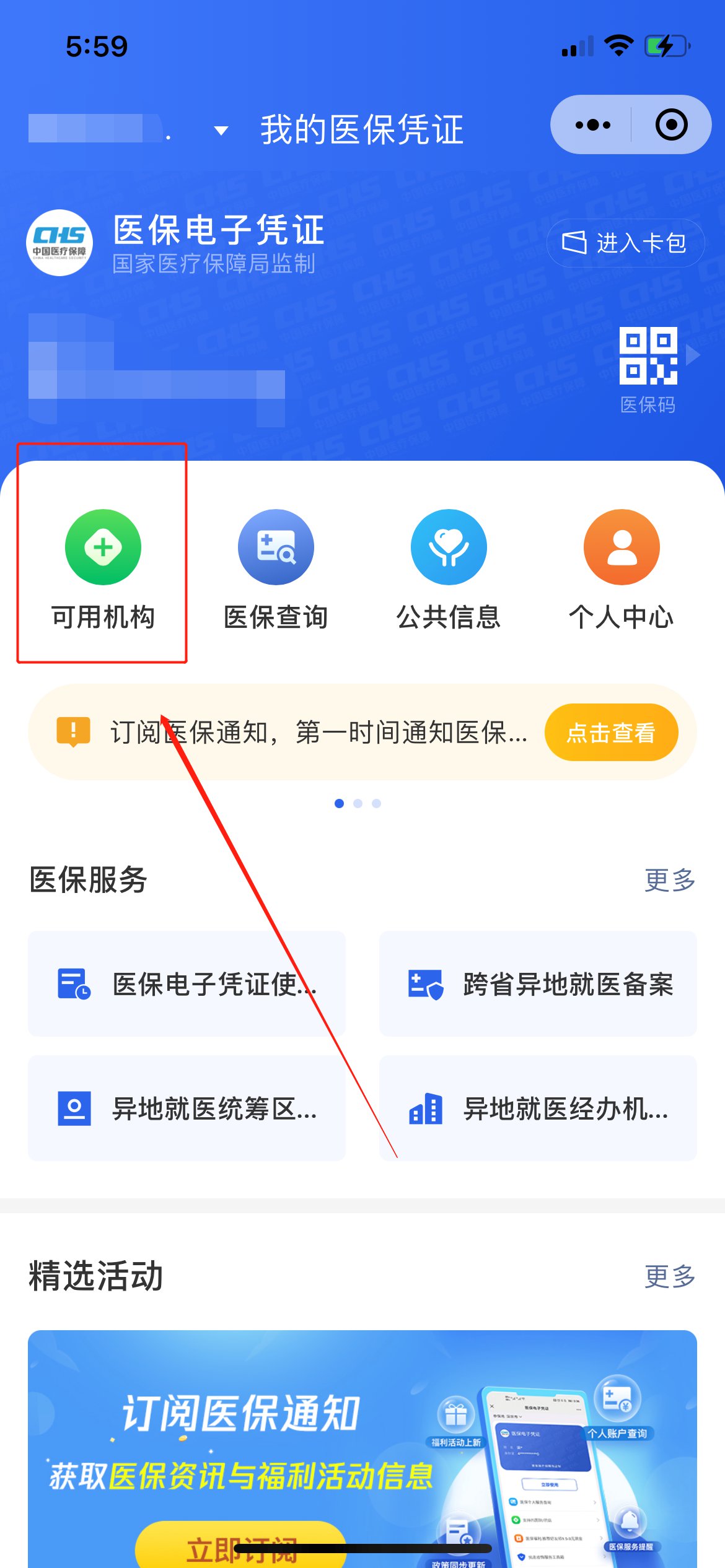Image resolution: width=725 pixels, height=1568 pixels.
Task: Open 医保电子凭证使用 service
Action: click(x=187, y=983)
